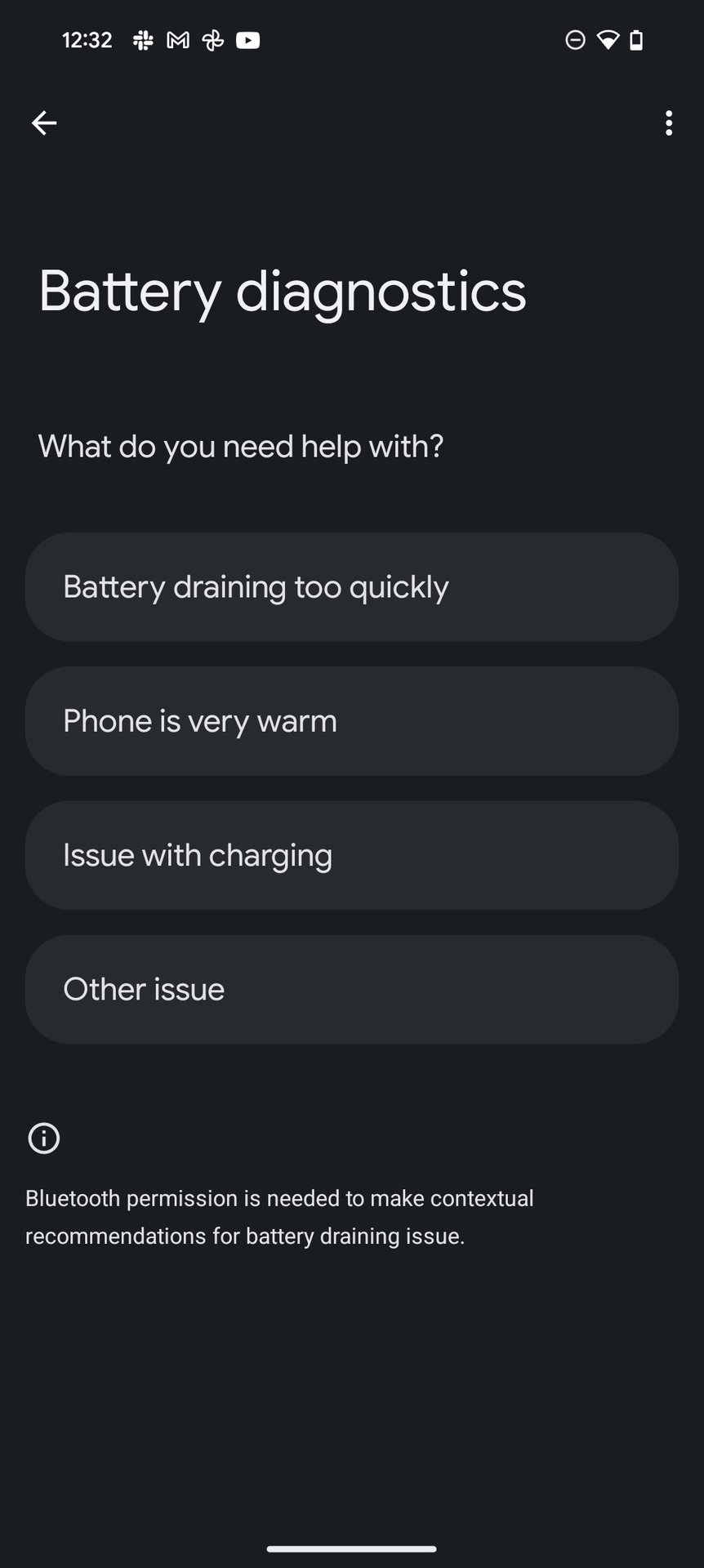Viewport: 704px width, 1568px height.
Task: Pick Issue with charging option
Action: (352, 855)
